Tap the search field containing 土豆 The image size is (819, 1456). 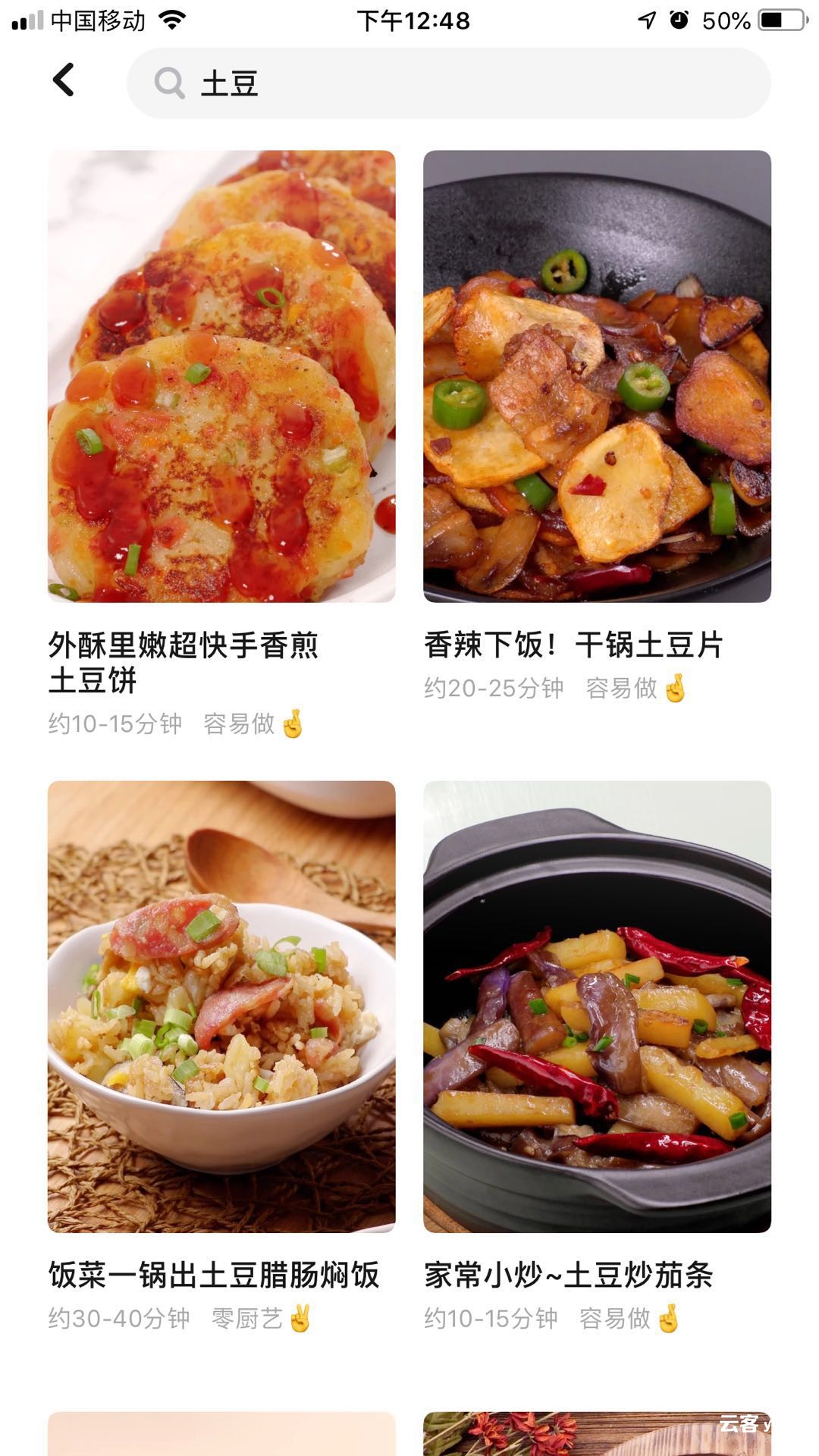(x=447, y=83)
